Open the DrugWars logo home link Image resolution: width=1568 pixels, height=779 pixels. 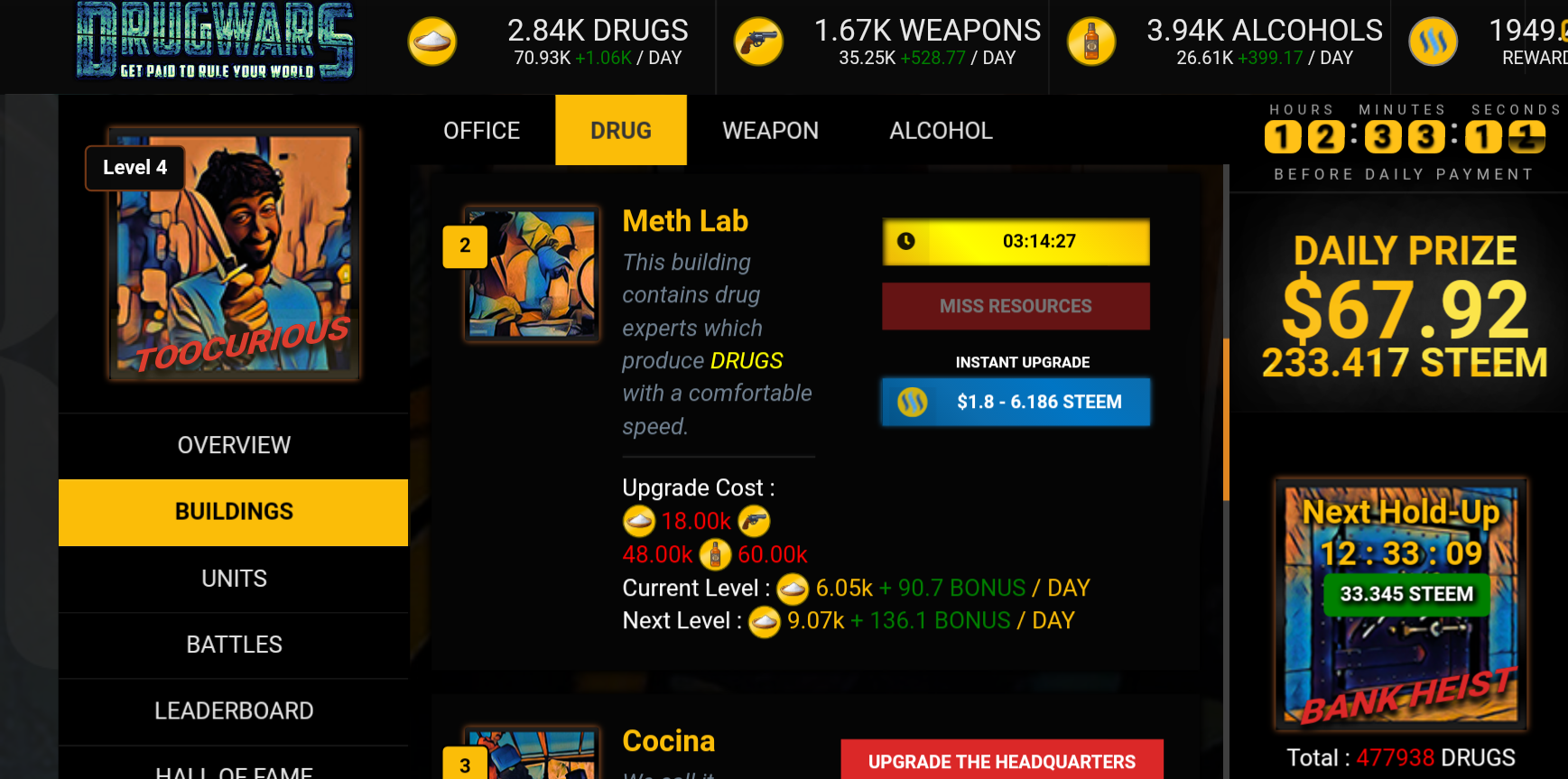[214, 42]
